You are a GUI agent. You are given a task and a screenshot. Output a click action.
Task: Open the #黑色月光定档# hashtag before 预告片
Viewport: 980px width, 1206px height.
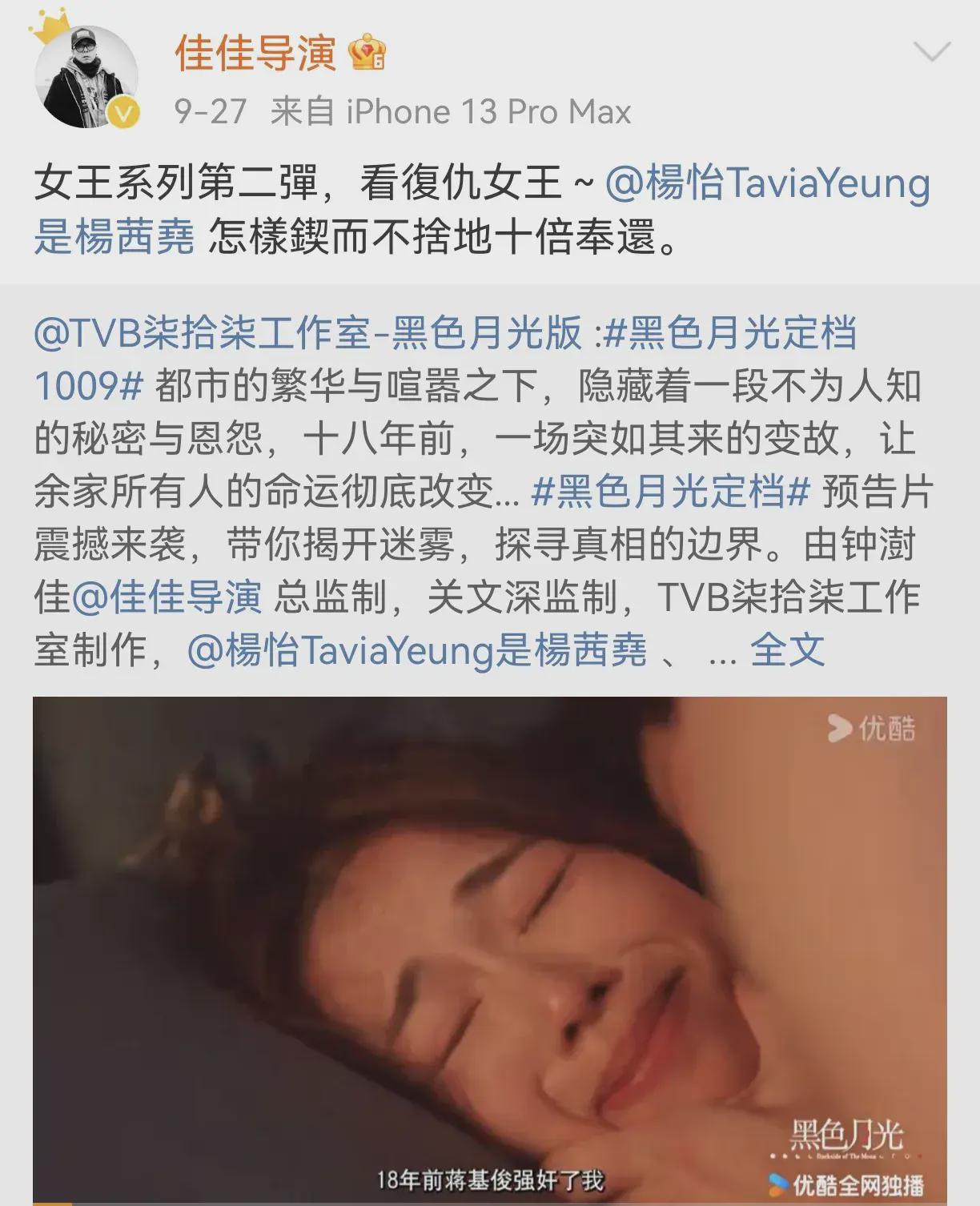pyautogui.click(x=671, y=491)
